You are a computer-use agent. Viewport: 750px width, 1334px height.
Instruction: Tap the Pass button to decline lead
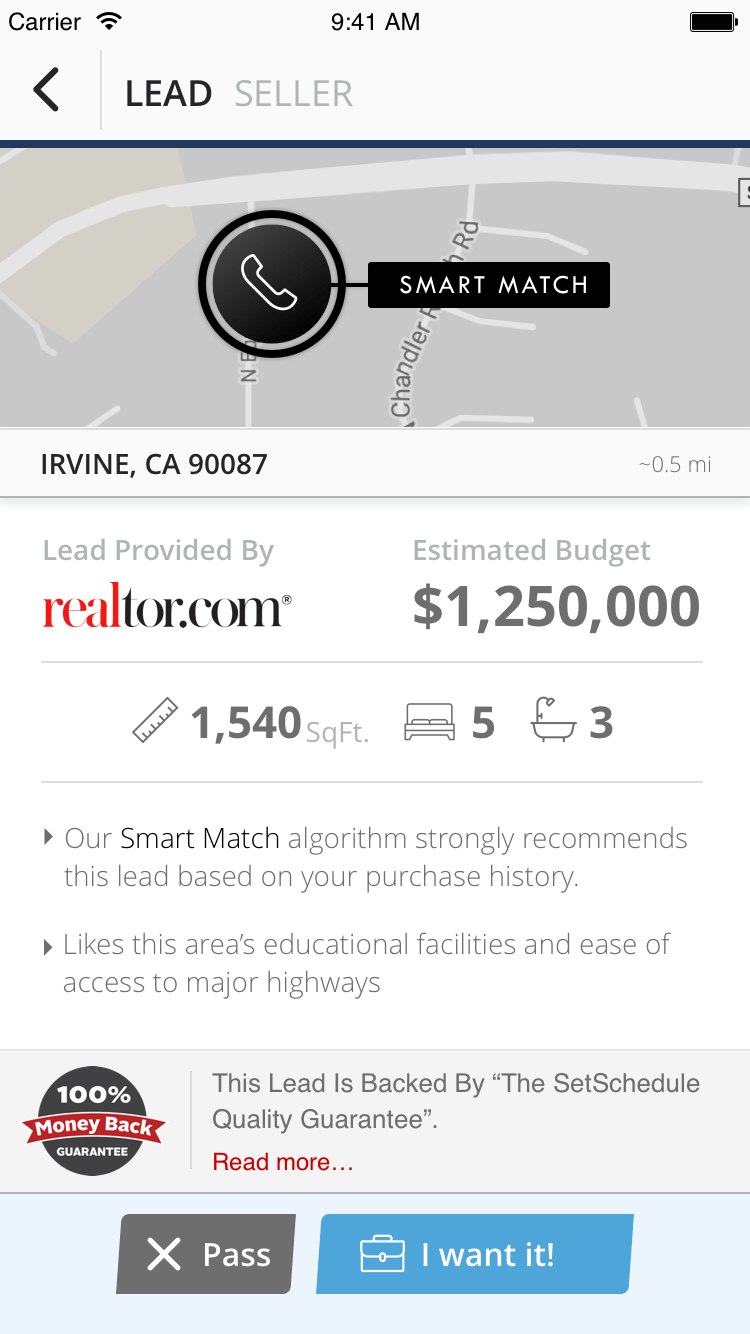[205, 1254]
